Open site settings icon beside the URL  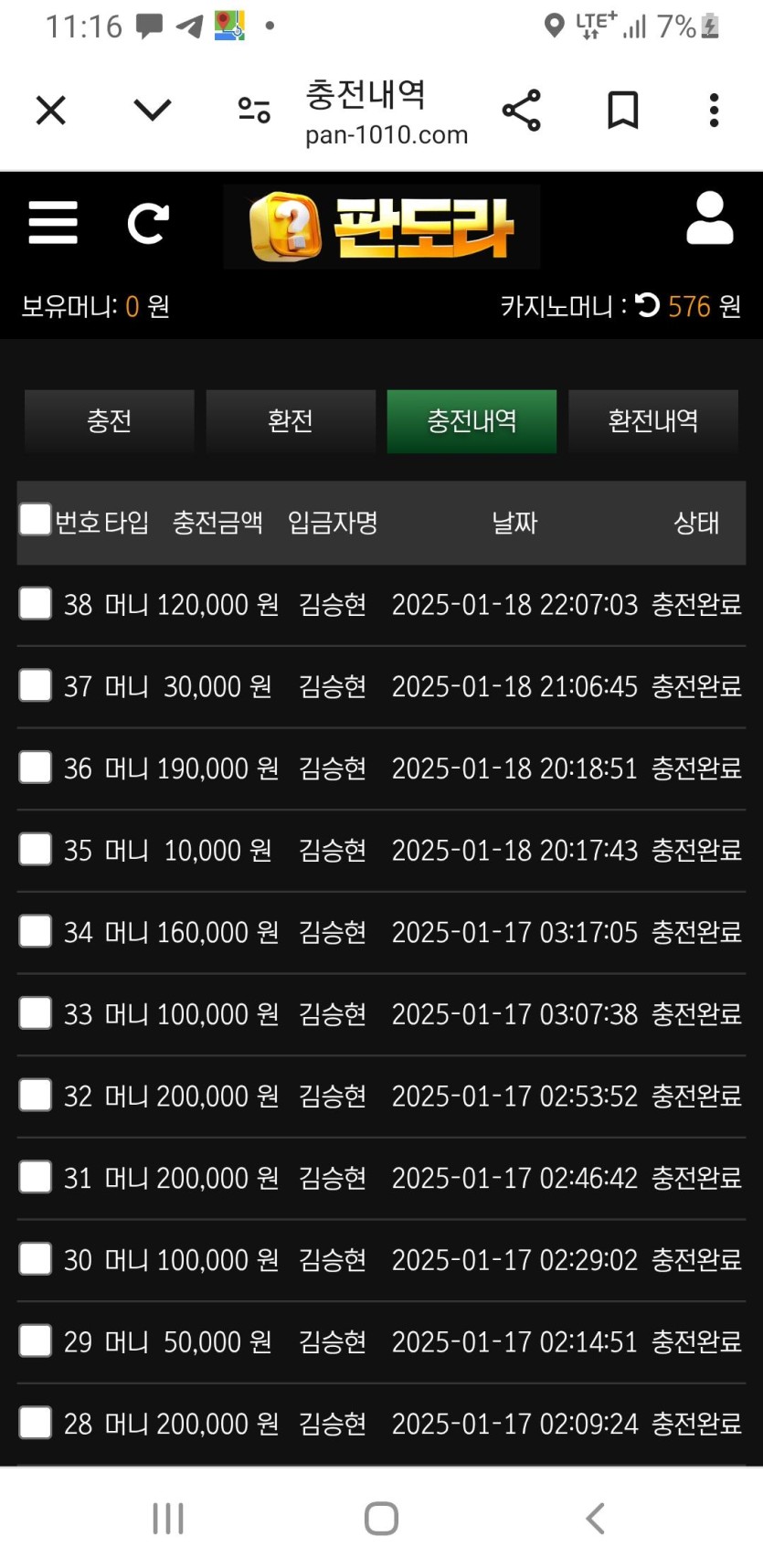(x=254, y=111)
